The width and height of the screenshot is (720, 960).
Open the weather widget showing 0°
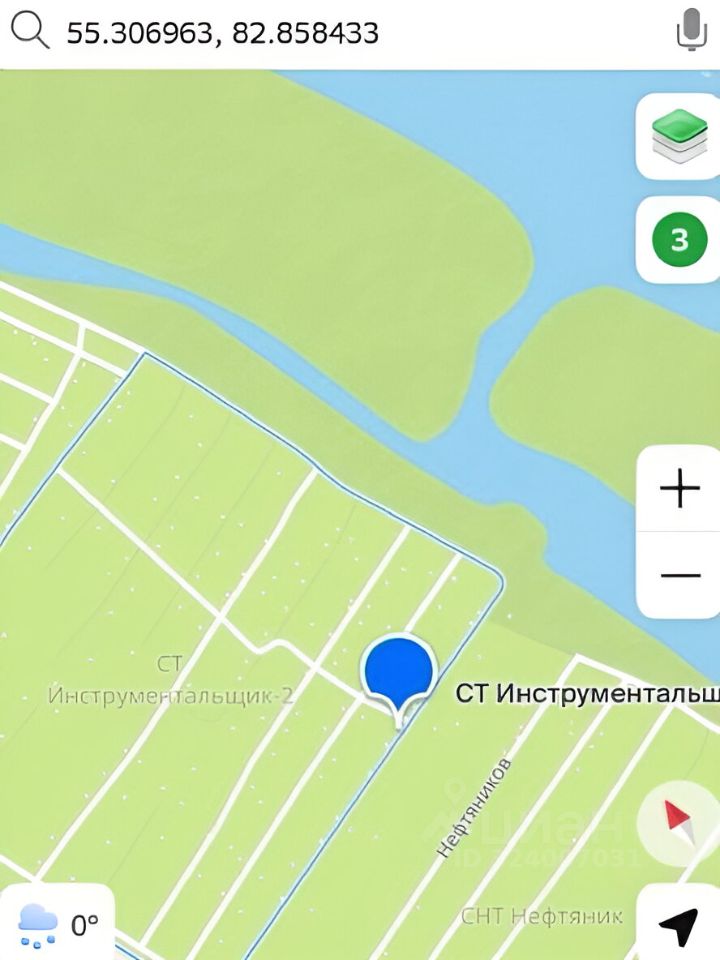pos(58,924)
